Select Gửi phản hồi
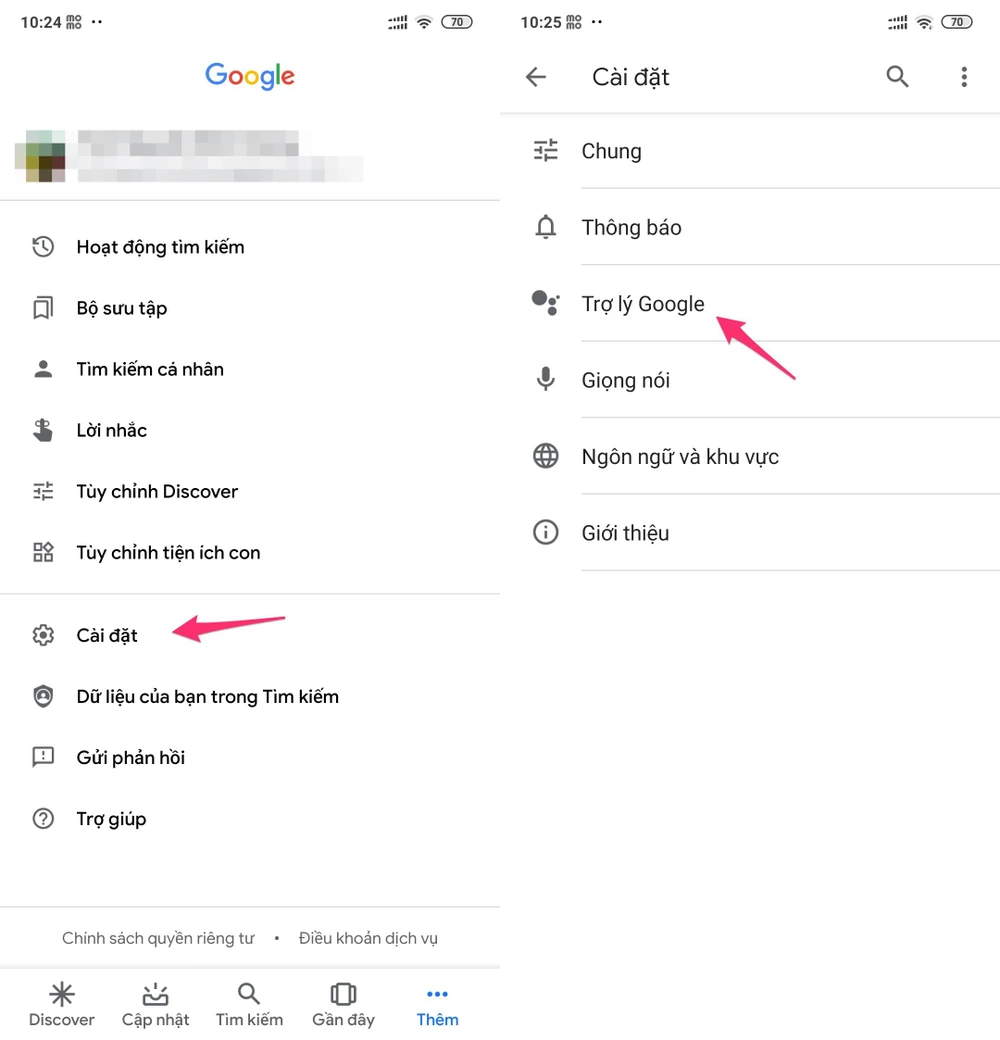This screenshot has height=1040, width=1000. coord(130,757)
